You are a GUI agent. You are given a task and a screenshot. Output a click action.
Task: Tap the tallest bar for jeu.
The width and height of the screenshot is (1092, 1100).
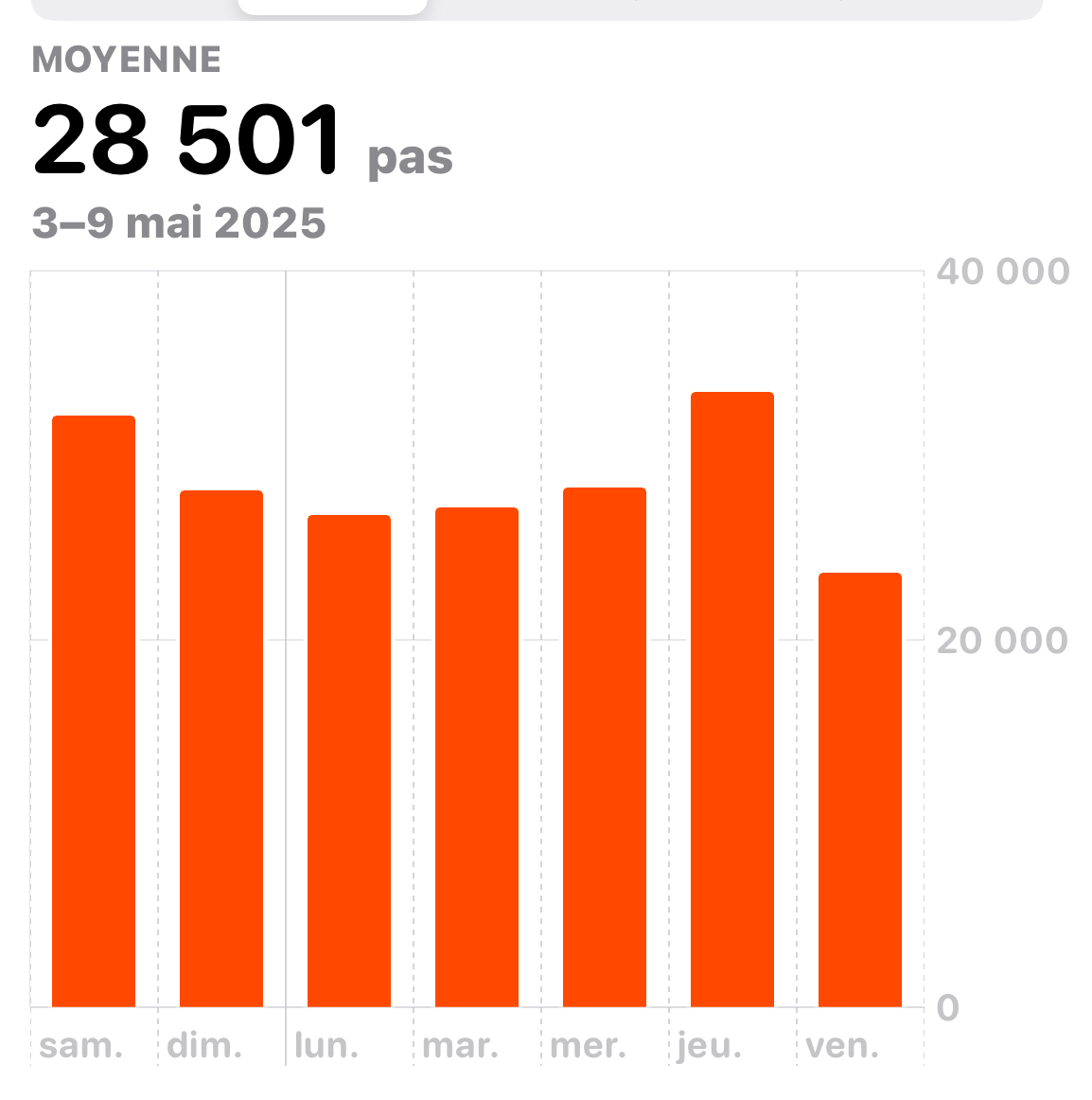coord(732,699)
